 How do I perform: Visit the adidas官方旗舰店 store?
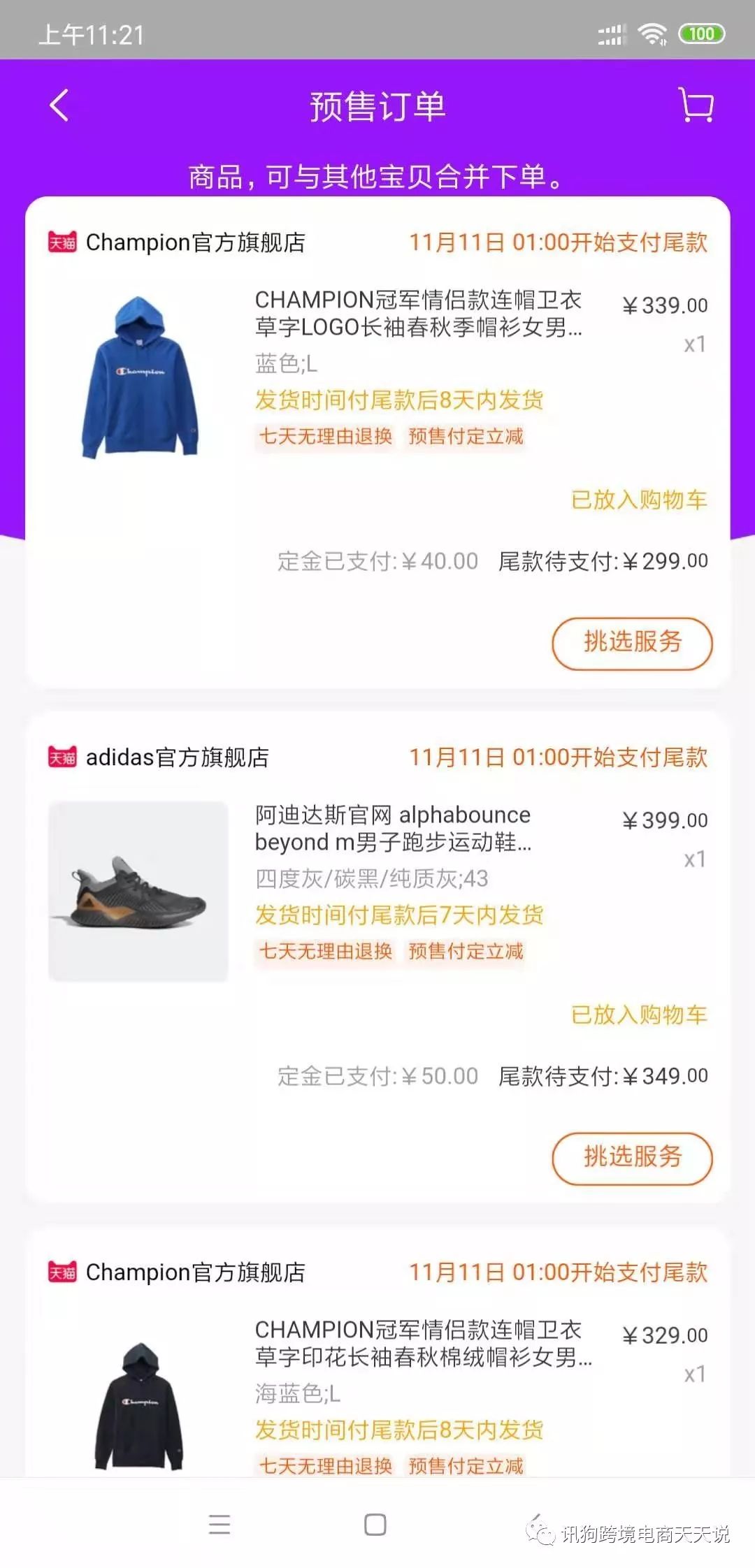tap(177, 757)
